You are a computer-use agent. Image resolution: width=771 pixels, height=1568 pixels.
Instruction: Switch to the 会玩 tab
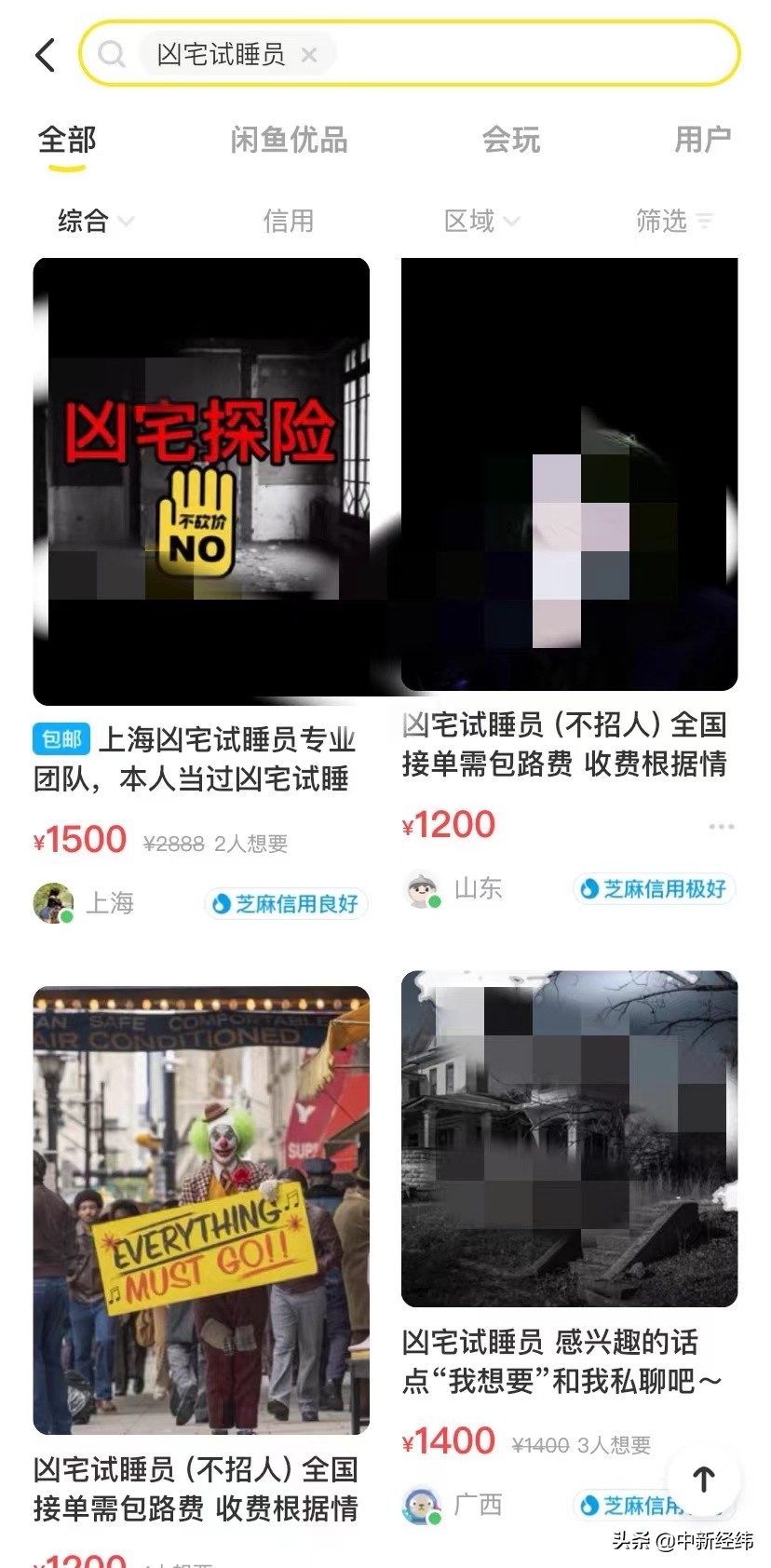tap(511, 140)
